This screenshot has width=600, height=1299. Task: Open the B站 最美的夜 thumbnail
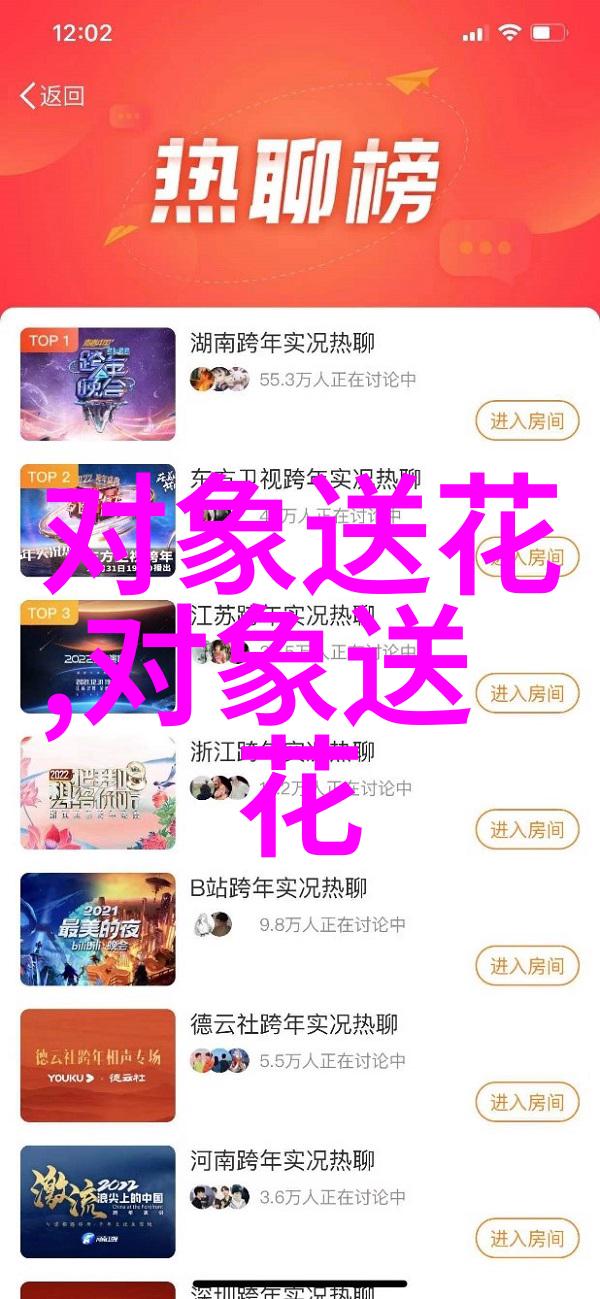(98, 928)
